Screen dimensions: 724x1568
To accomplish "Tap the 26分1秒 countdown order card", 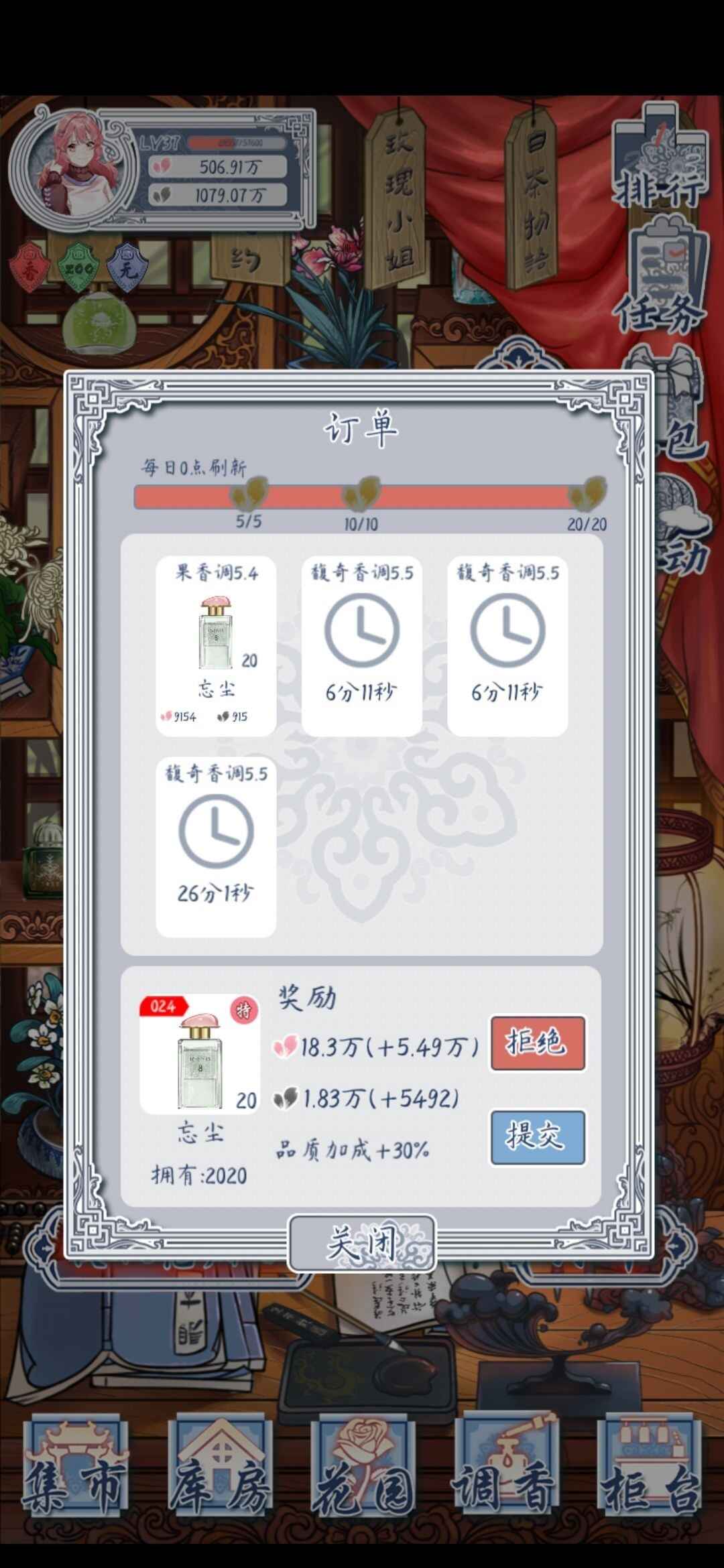I will pos(216,847).
